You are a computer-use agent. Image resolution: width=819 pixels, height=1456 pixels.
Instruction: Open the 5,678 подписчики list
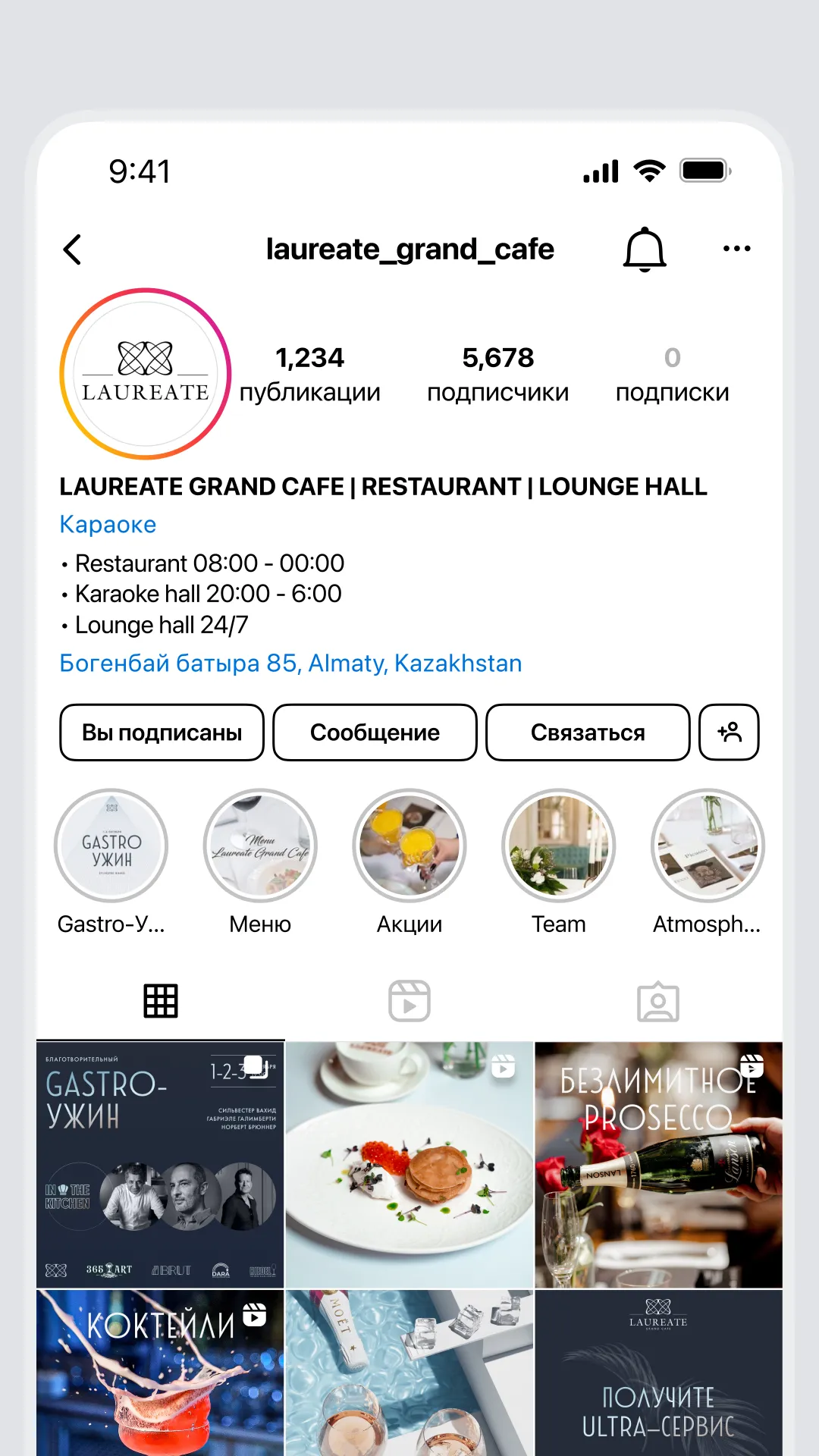[497, 374]
